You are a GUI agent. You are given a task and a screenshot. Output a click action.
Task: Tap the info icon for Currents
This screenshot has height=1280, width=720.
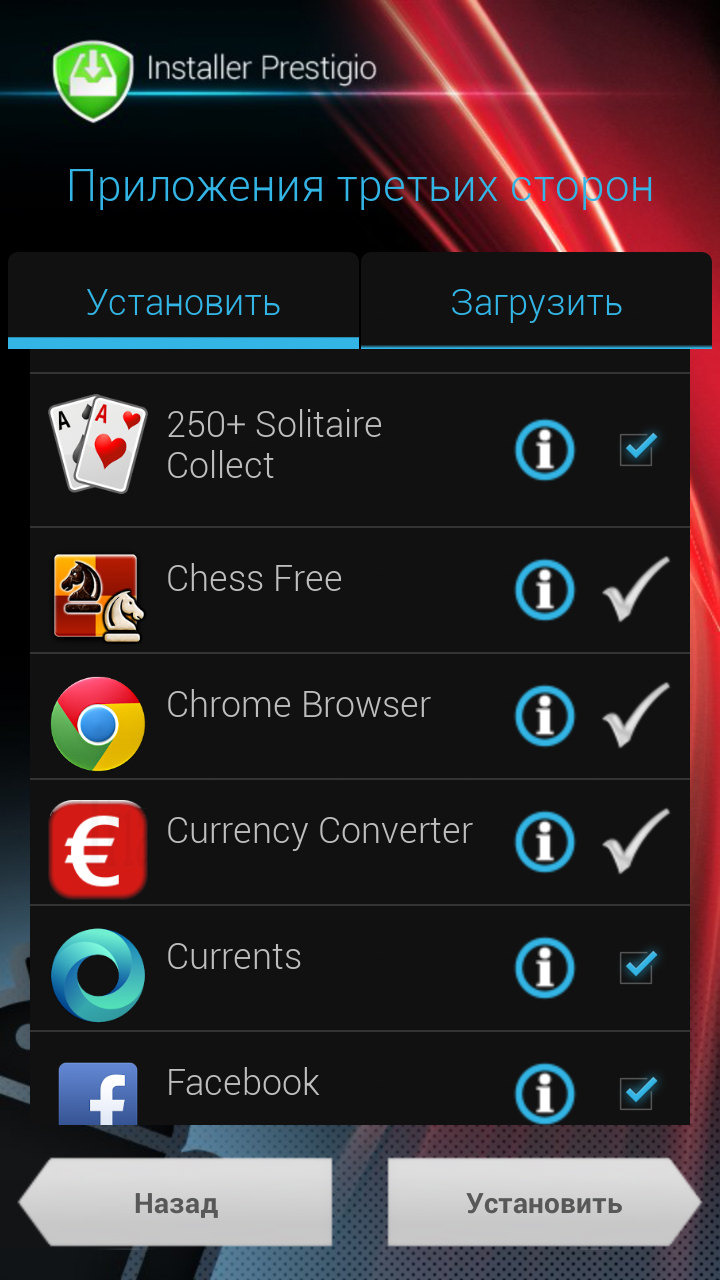tap(545, 968)
